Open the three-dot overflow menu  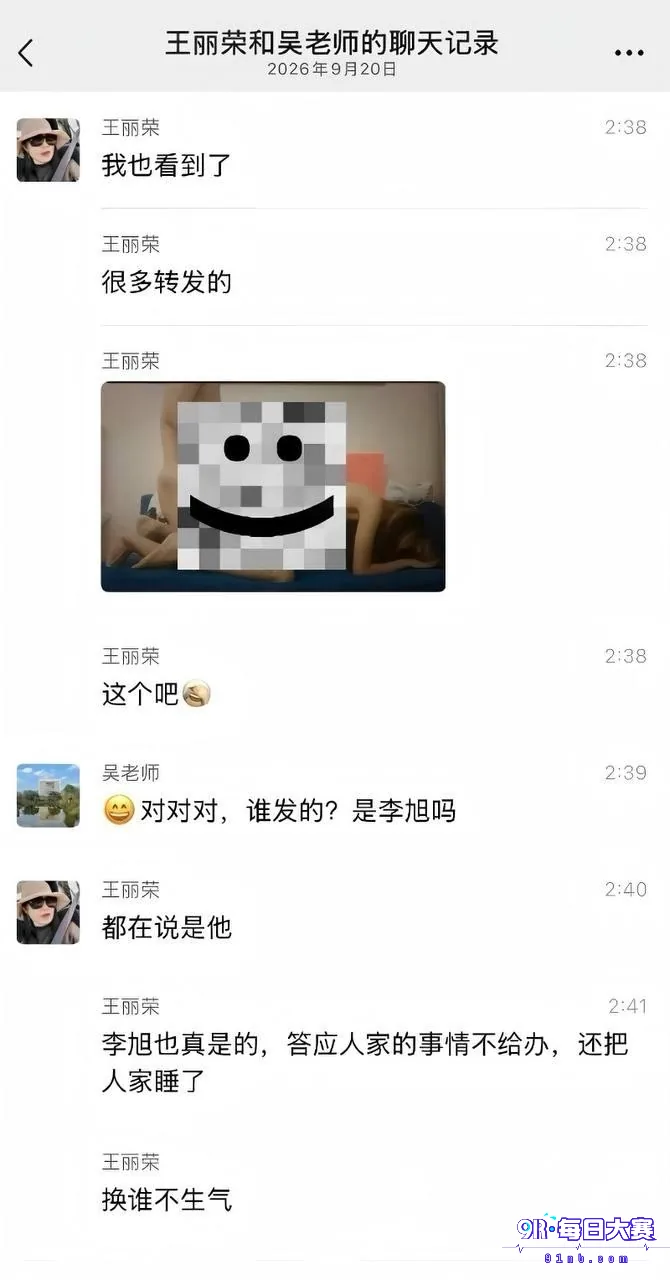coord(629,53)
